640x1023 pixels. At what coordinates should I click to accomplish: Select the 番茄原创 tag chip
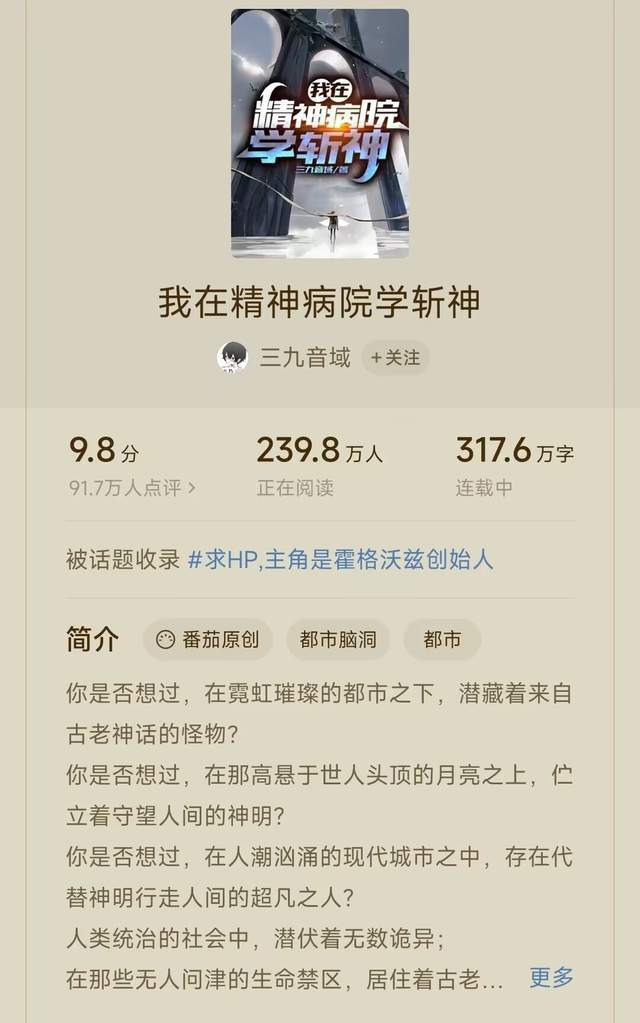pyautogui.click(x=208, y=640)
